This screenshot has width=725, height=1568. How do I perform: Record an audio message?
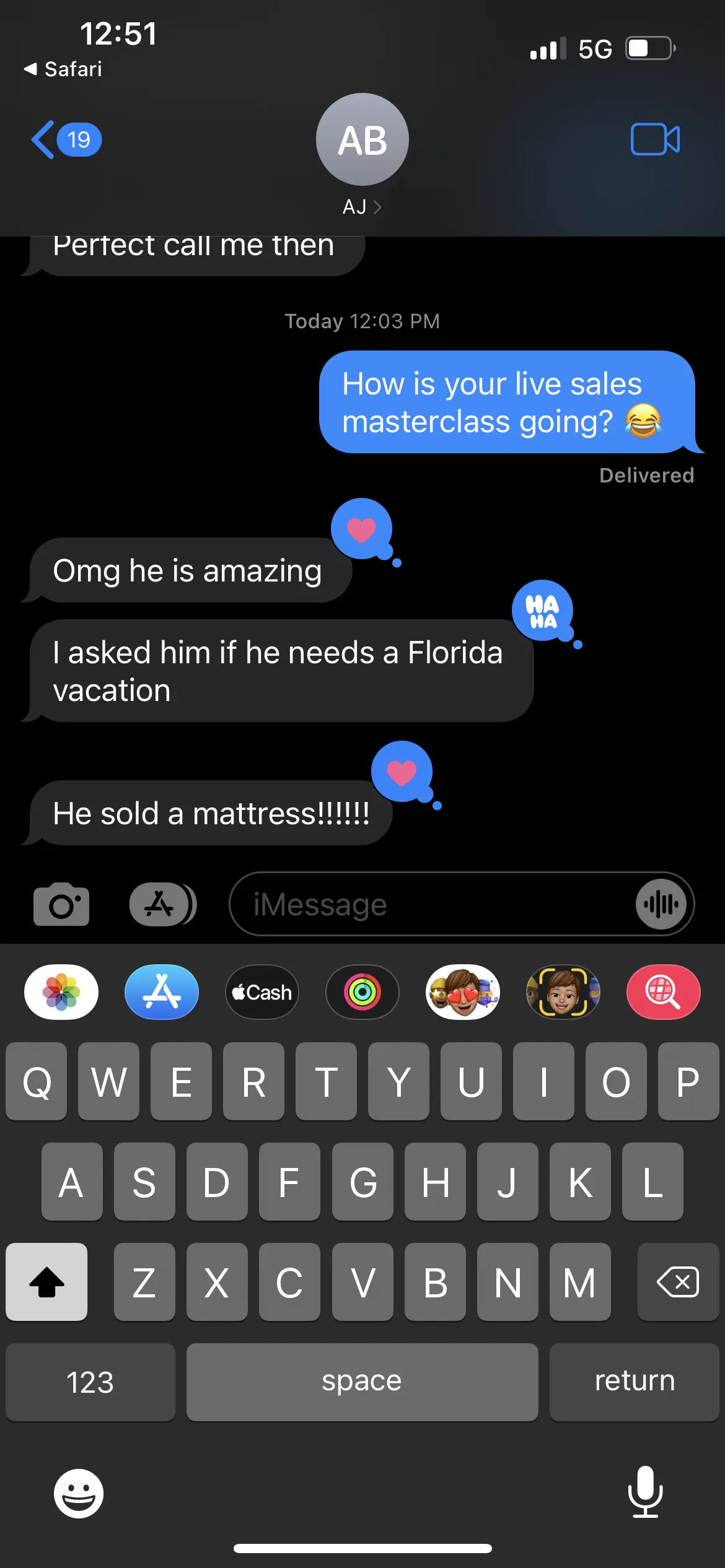[661, 905]
